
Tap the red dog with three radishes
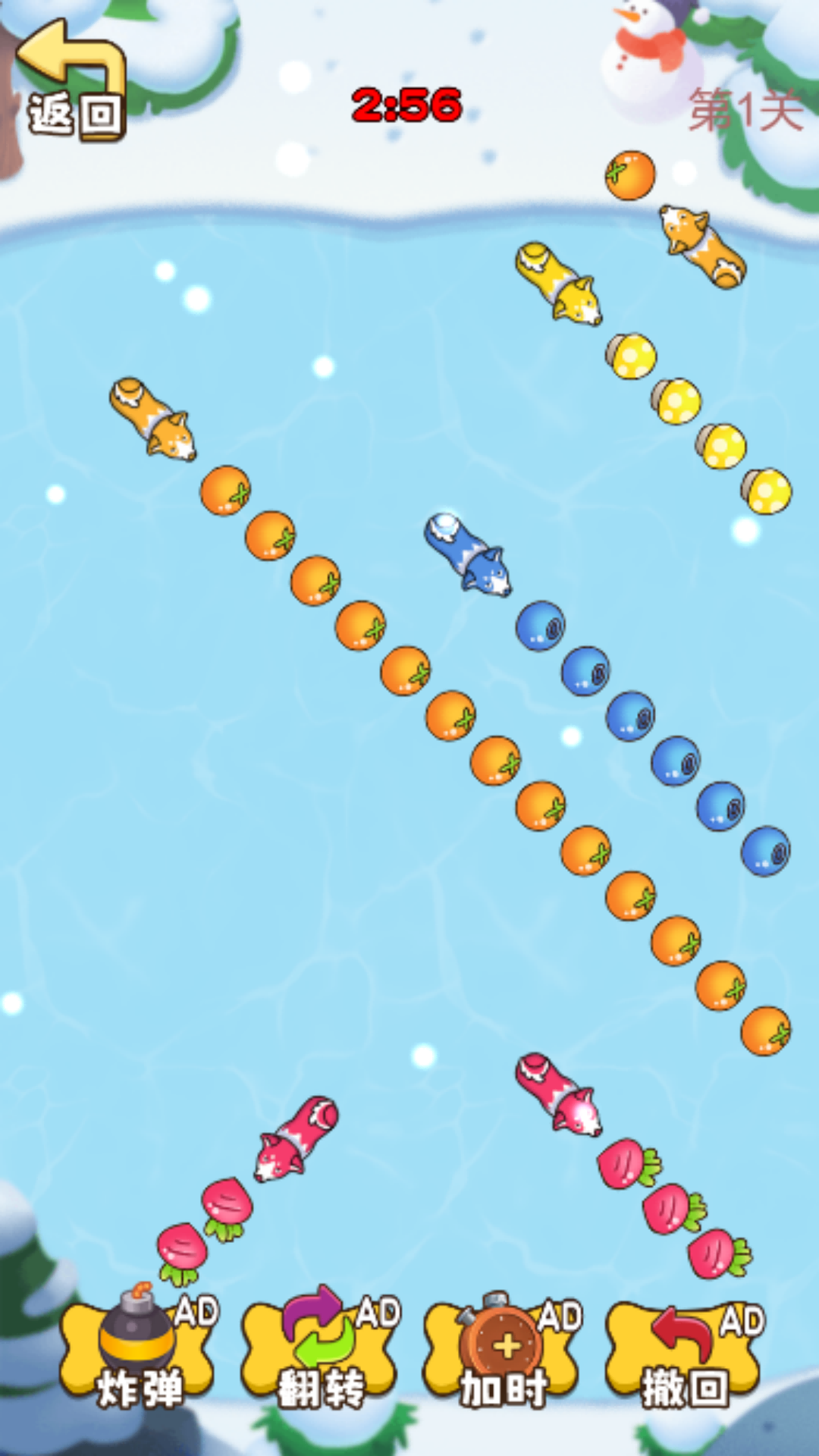click(559, 1094)
